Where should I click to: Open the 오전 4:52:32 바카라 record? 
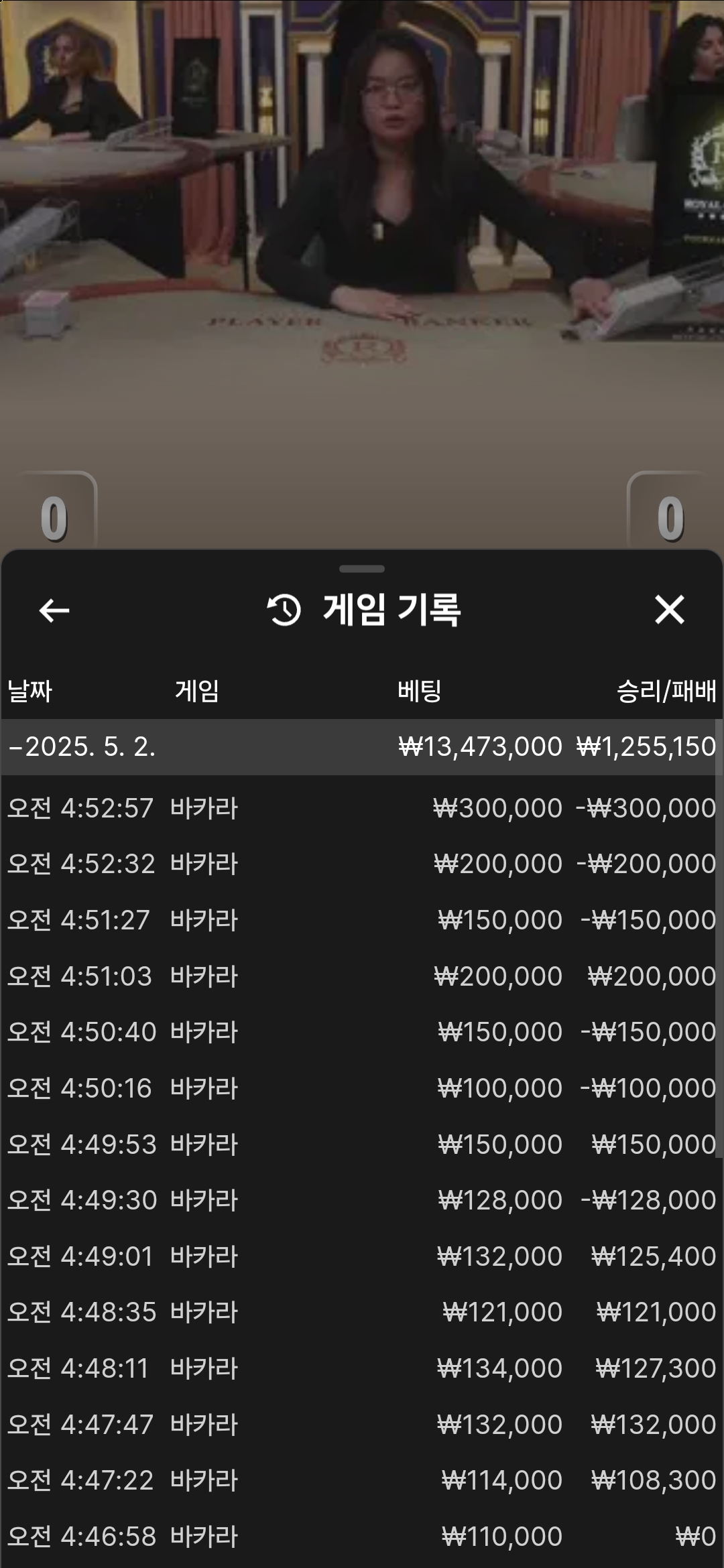coord(362,864)
